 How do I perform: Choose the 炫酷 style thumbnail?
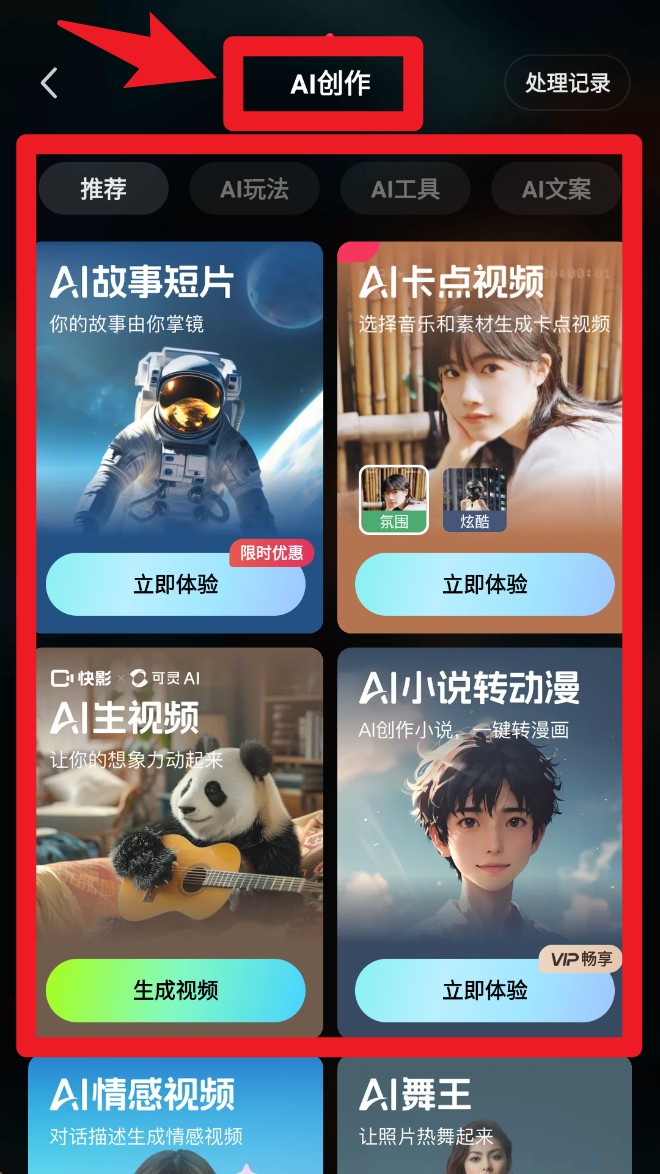click(475, 499)
